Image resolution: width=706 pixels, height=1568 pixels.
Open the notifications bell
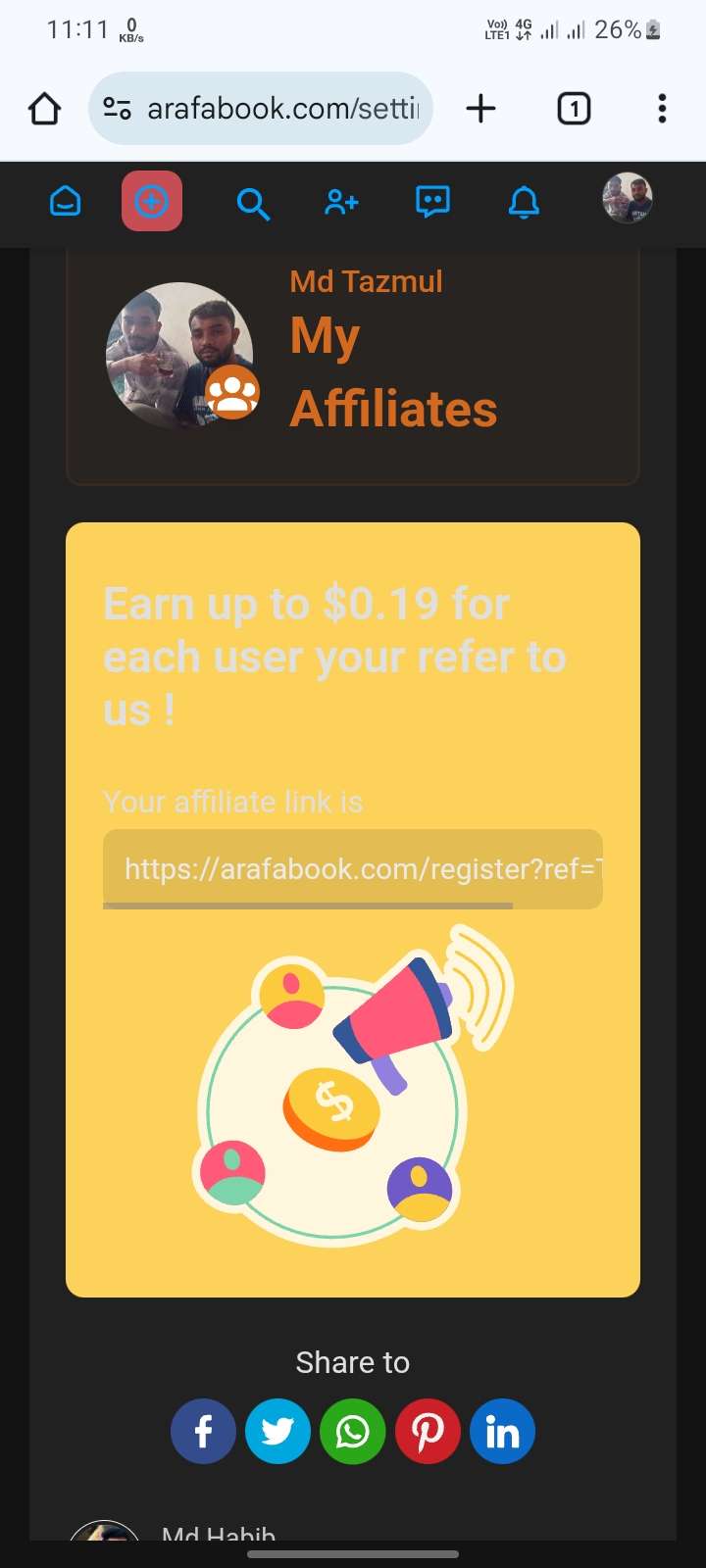(524, 203)
